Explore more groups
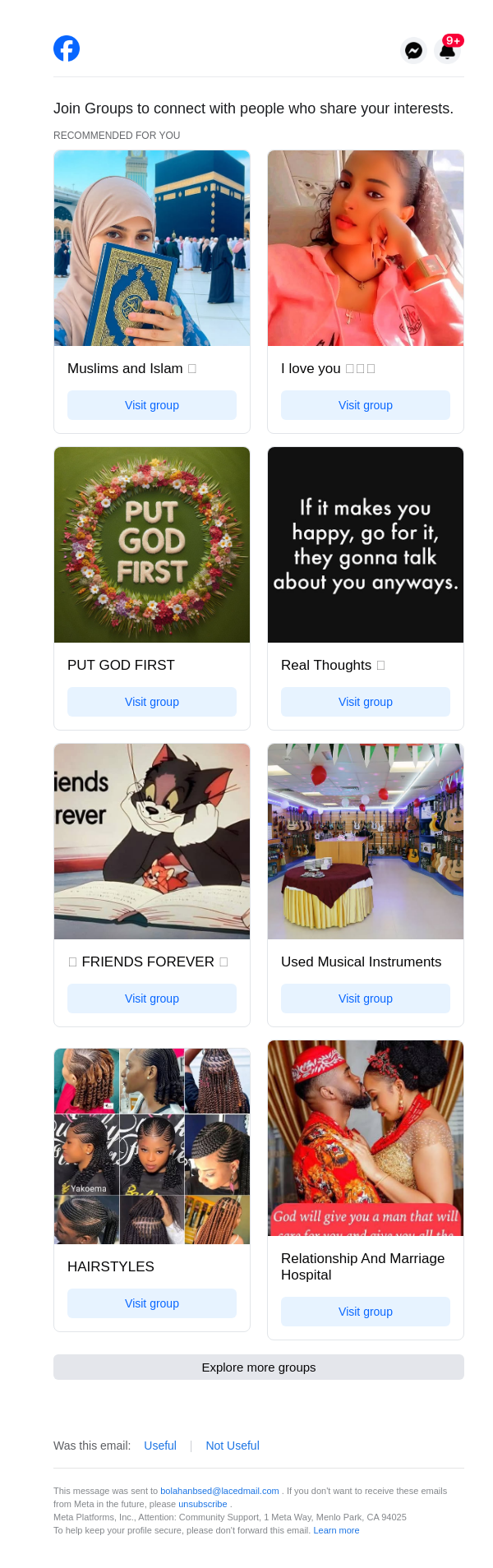Viewport: 493px width, 1568px height. pos(259,1367)
